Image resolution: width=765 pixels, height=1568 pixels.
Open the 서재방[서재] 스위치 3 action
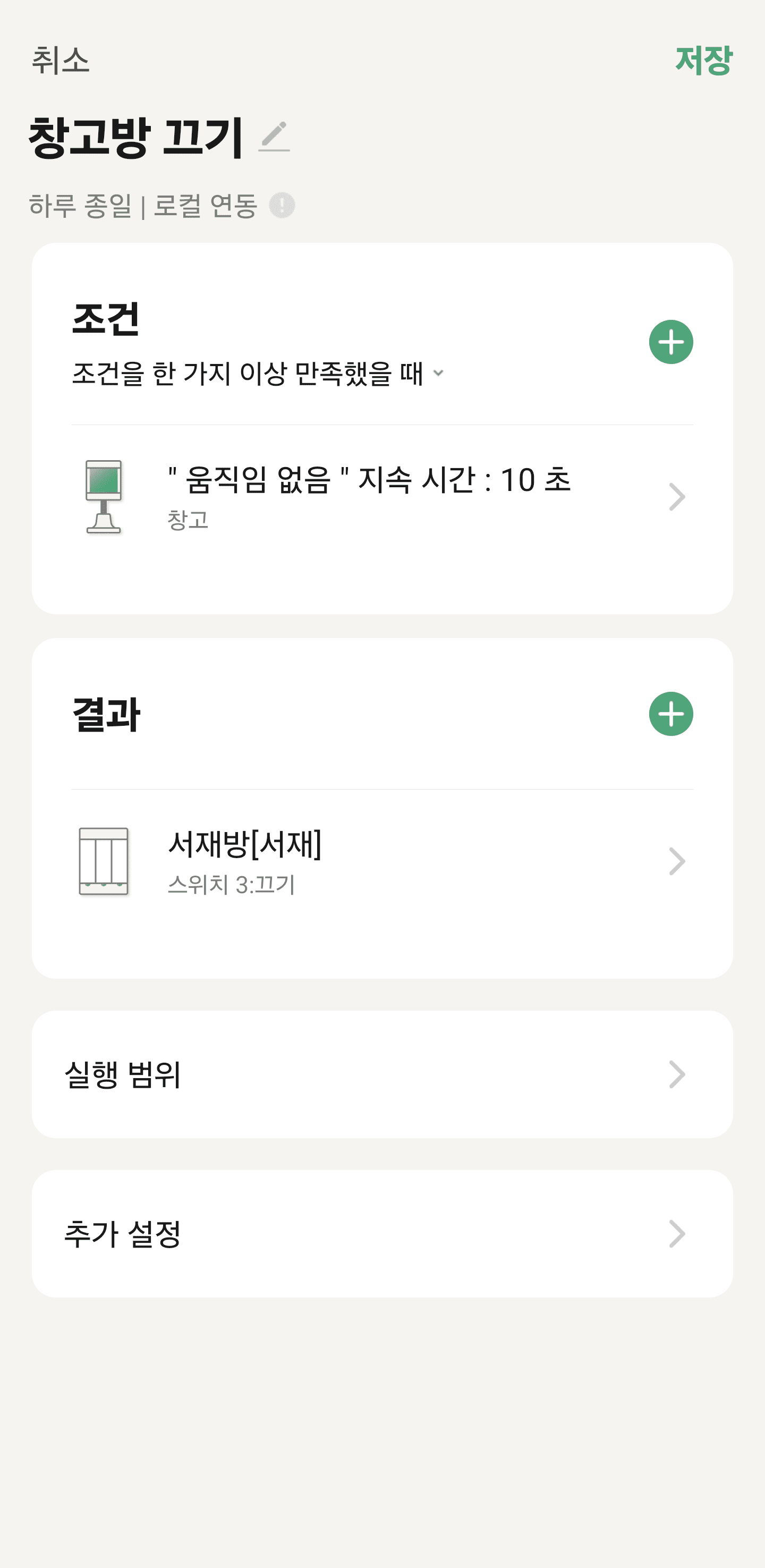[x=382, y=861]
